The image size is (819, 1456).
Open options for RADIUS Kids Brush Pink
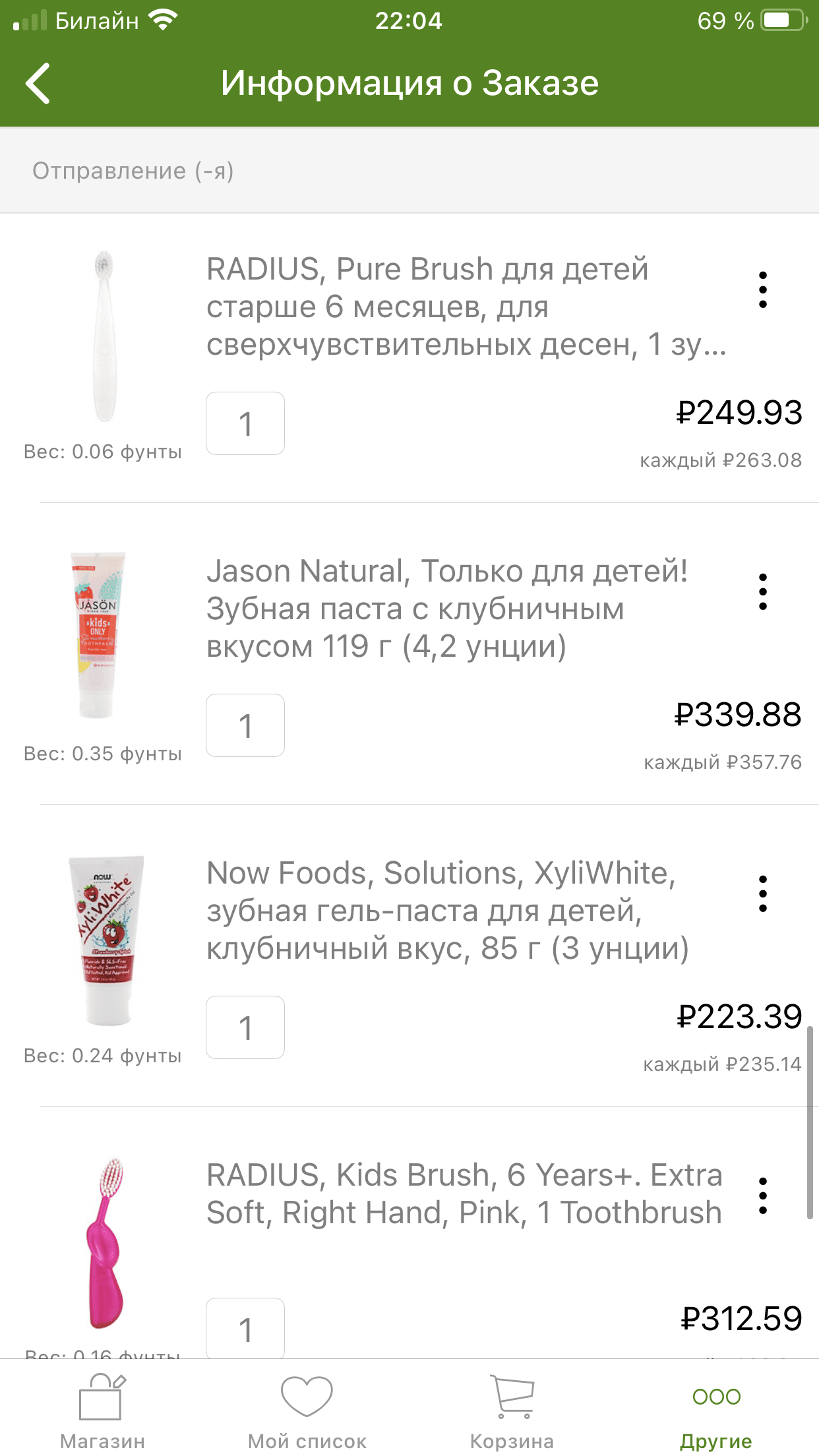click(763, 1196)
